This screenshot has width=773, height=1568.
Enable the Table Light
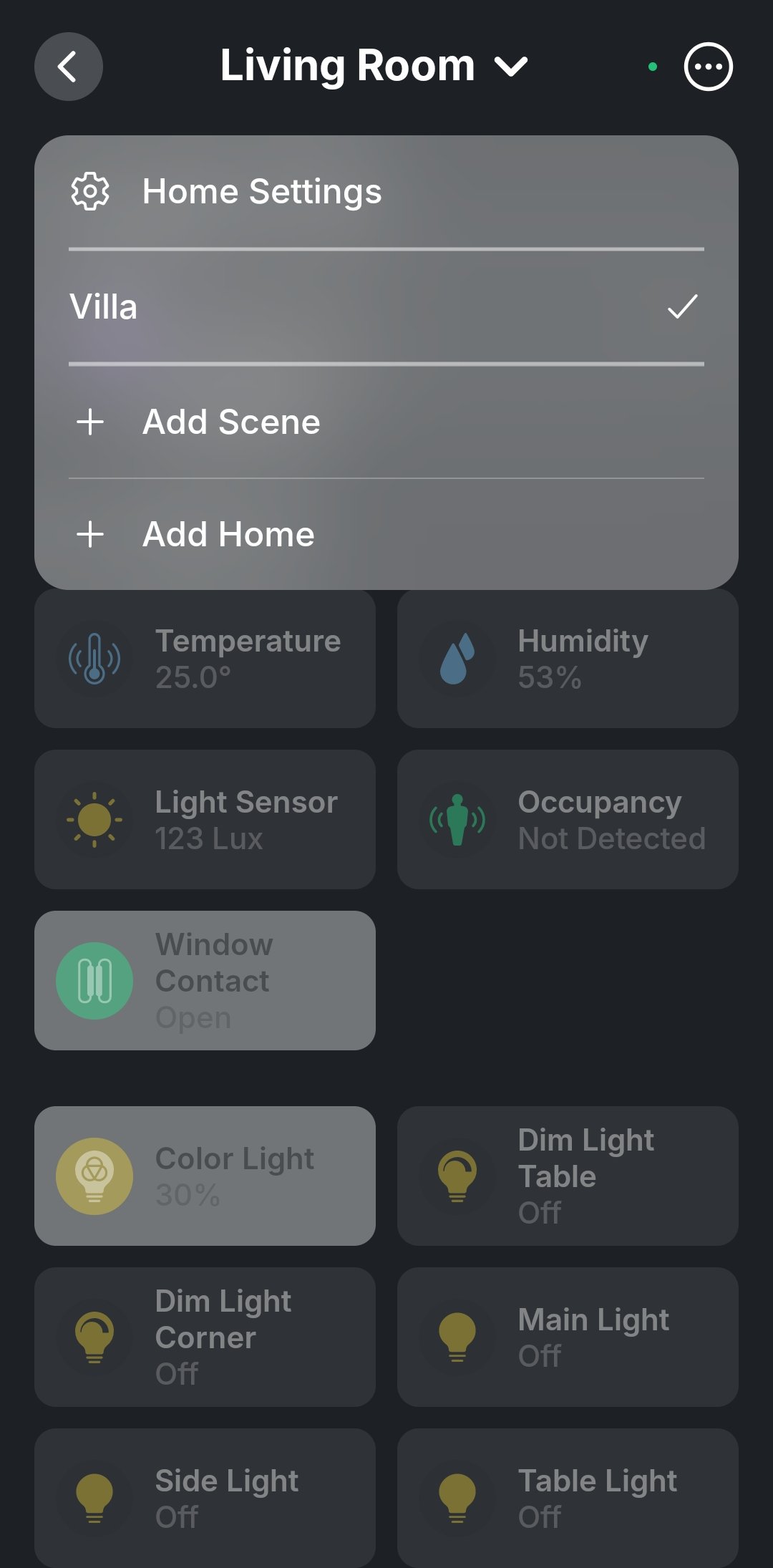coord(457,1497)
